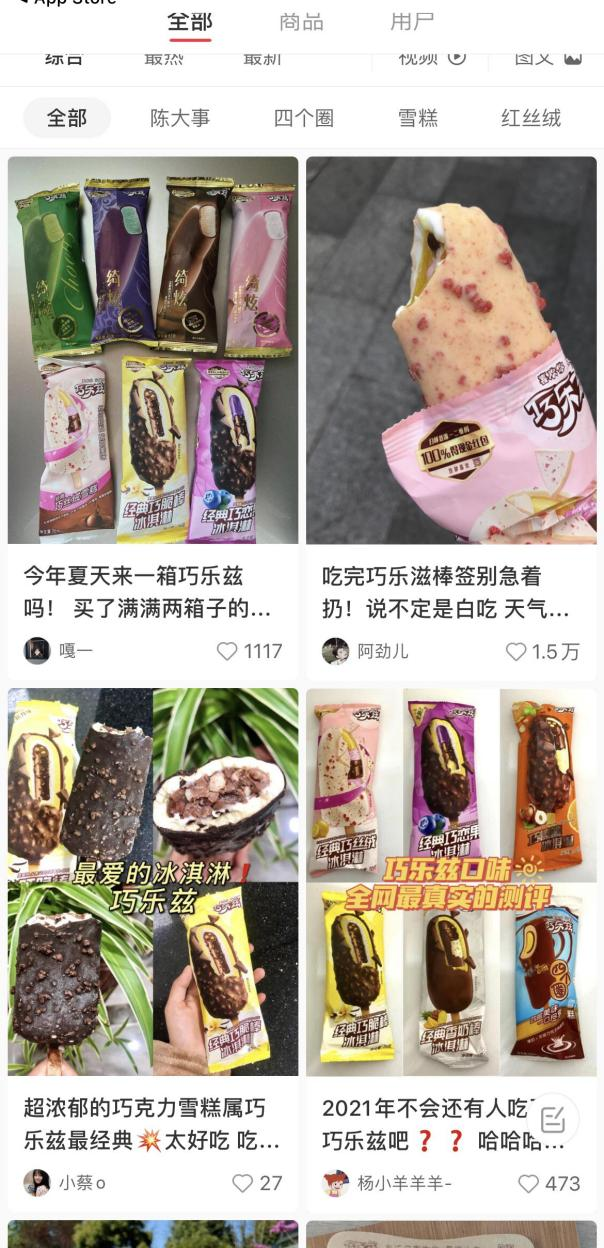Switch to the 用户 tab
604x1248 pixels.
click(x=412, y=21)
